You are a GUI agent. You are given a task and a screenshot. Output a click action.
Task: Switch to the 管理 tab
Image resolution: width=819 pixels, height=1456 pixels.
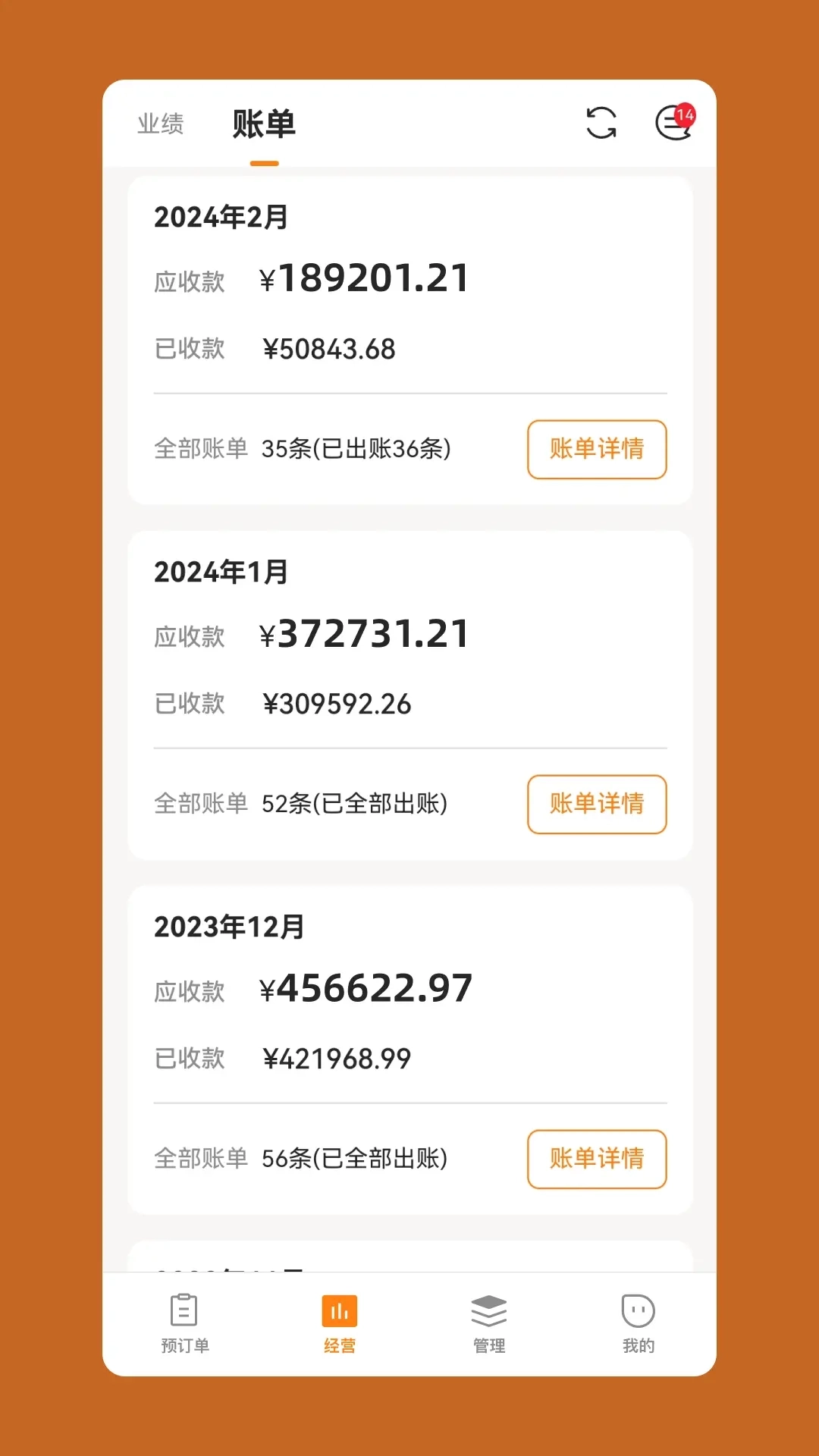pos(489,1324)
